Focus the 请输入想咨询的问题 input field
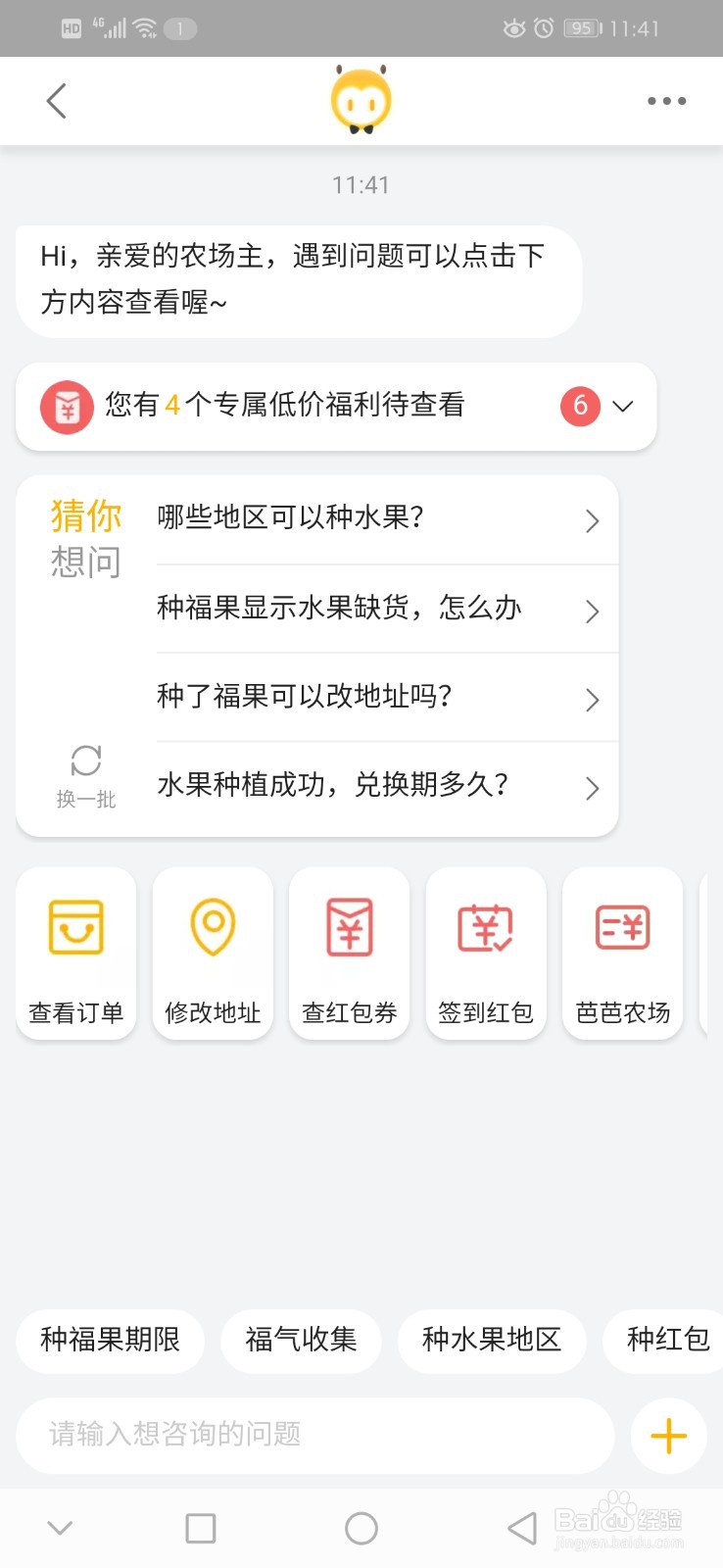 (313, 1435)
